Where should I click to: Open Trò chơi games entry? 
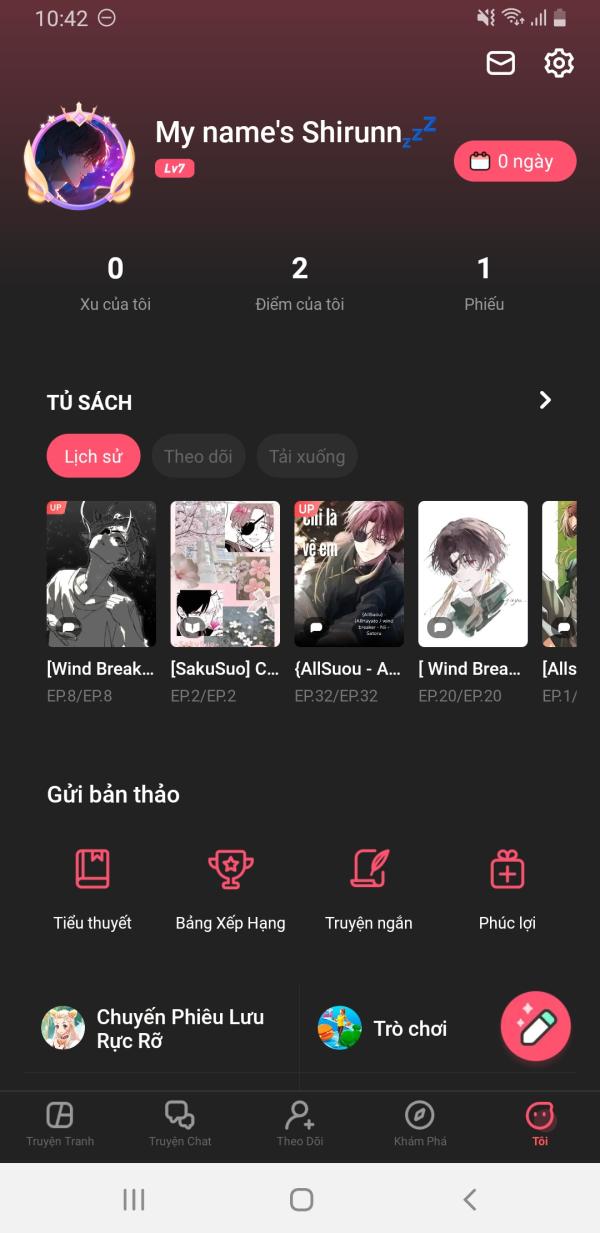[x=385, y=1028]
